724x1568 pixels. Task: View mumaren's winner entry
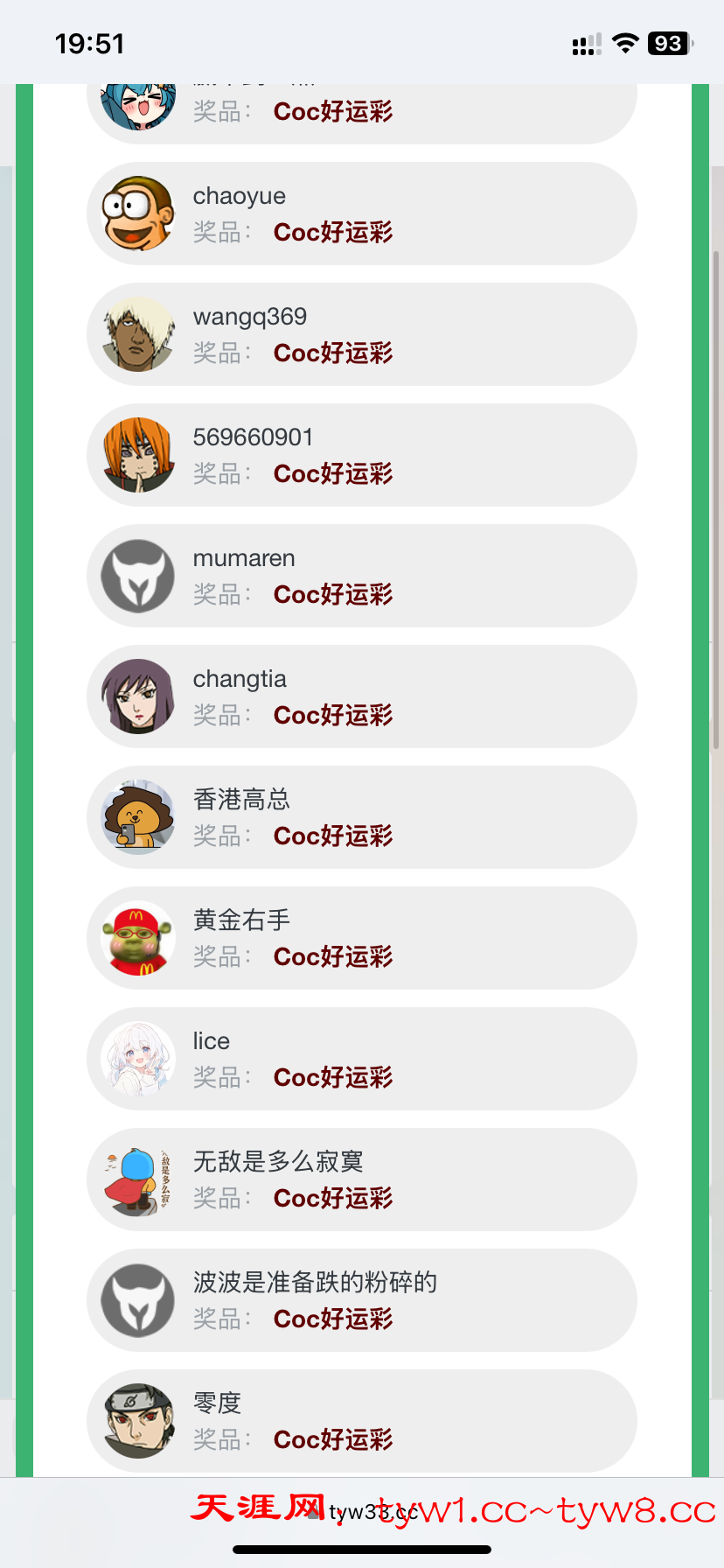362,576
